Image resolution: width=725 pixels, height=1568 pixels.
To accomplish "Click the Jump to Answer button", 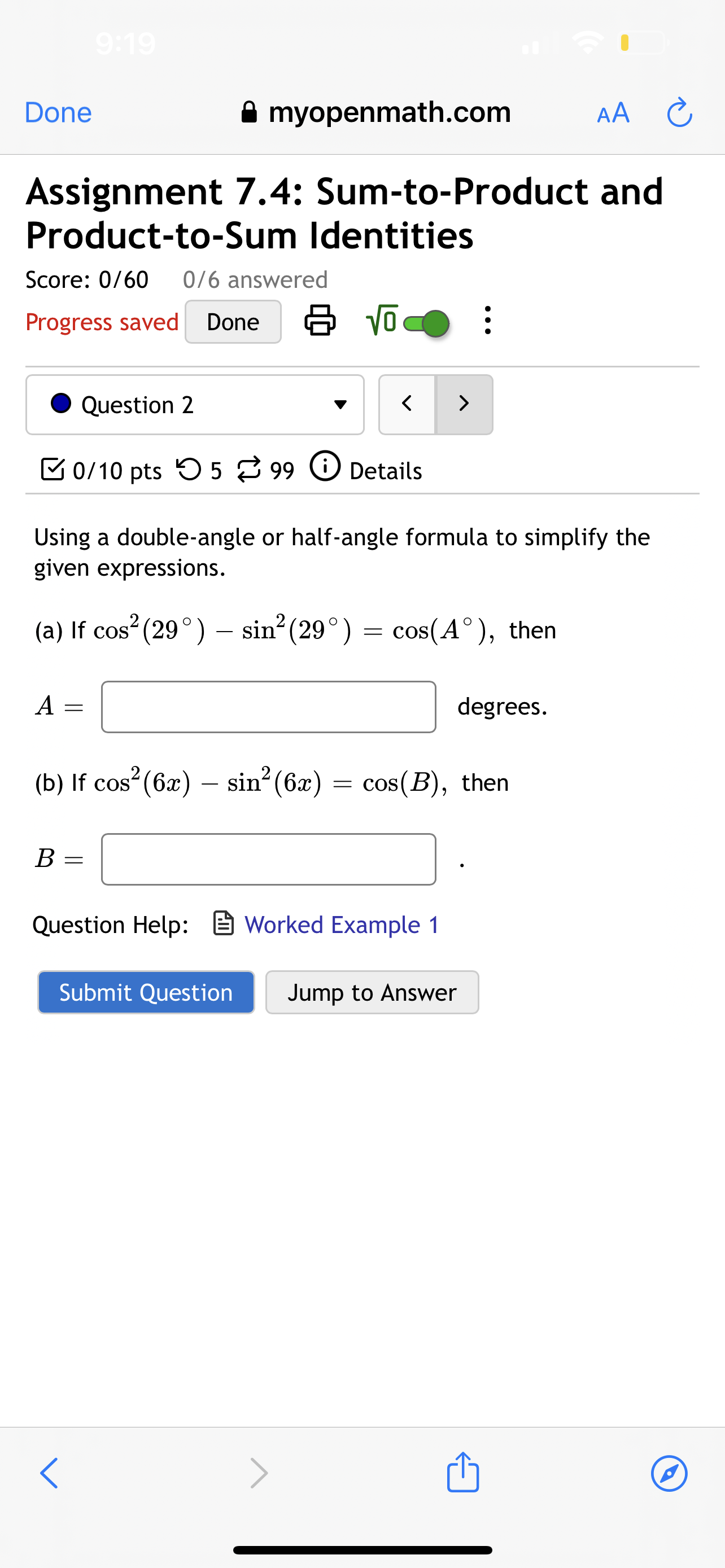I will point(372,992).
